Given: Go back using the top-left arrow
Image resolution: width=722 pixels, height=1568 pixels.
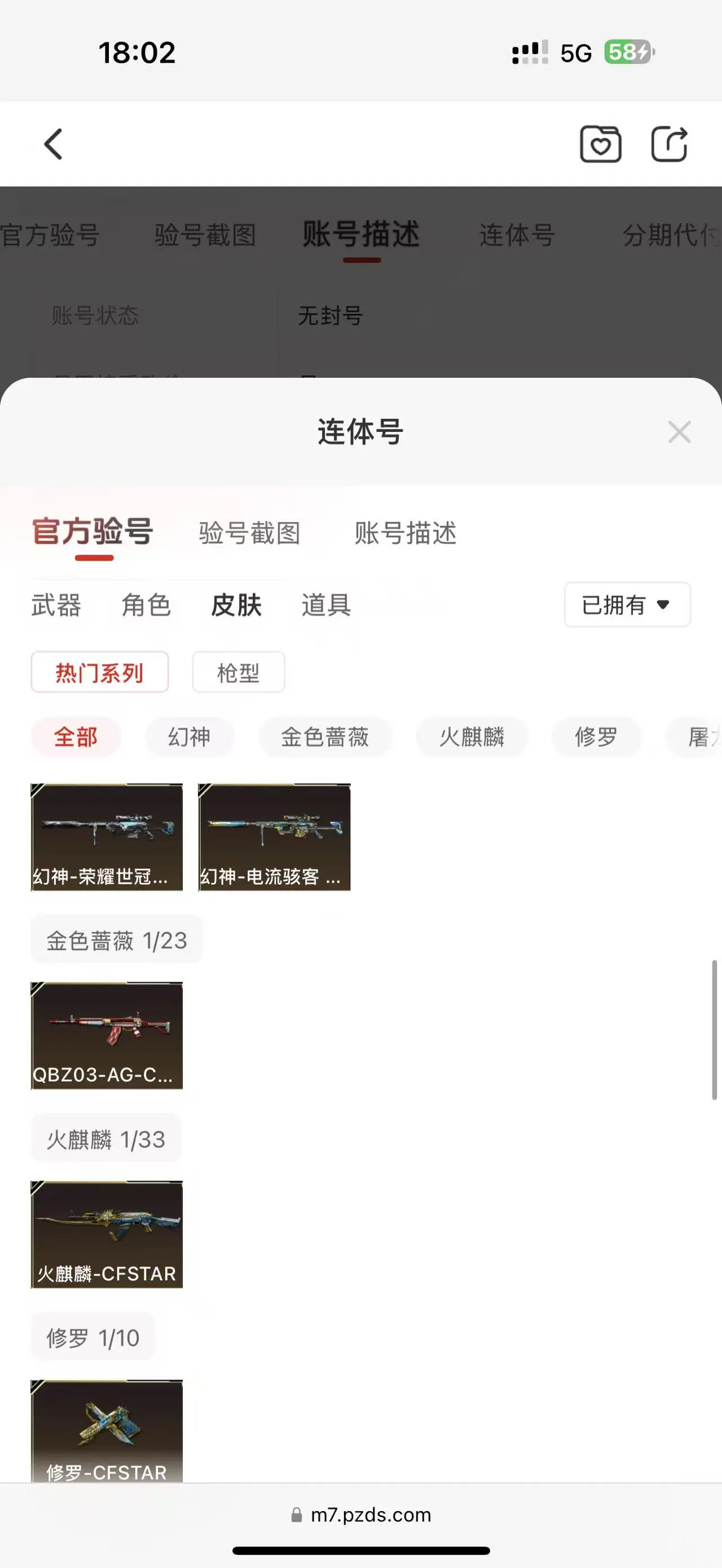Looking at the screenshot, I should pos(54,144).
